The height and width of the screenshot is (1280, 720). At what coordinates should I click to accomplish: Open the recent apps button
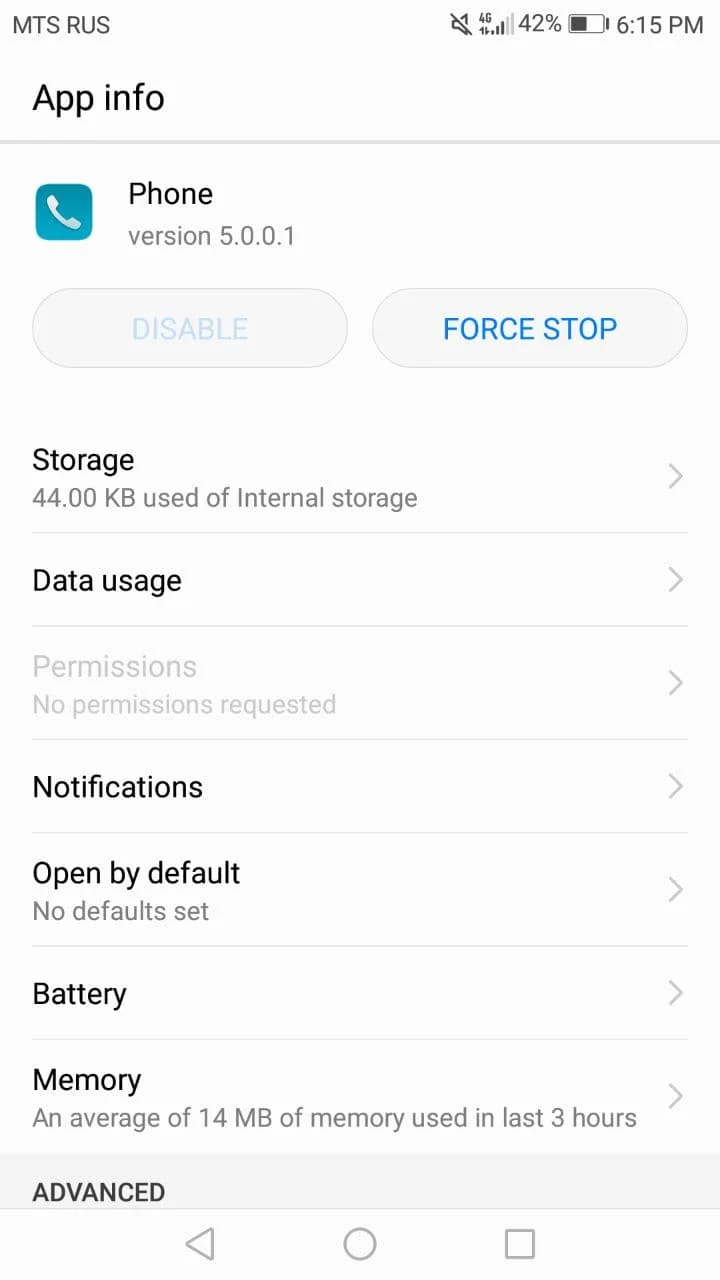point(520,1244)
